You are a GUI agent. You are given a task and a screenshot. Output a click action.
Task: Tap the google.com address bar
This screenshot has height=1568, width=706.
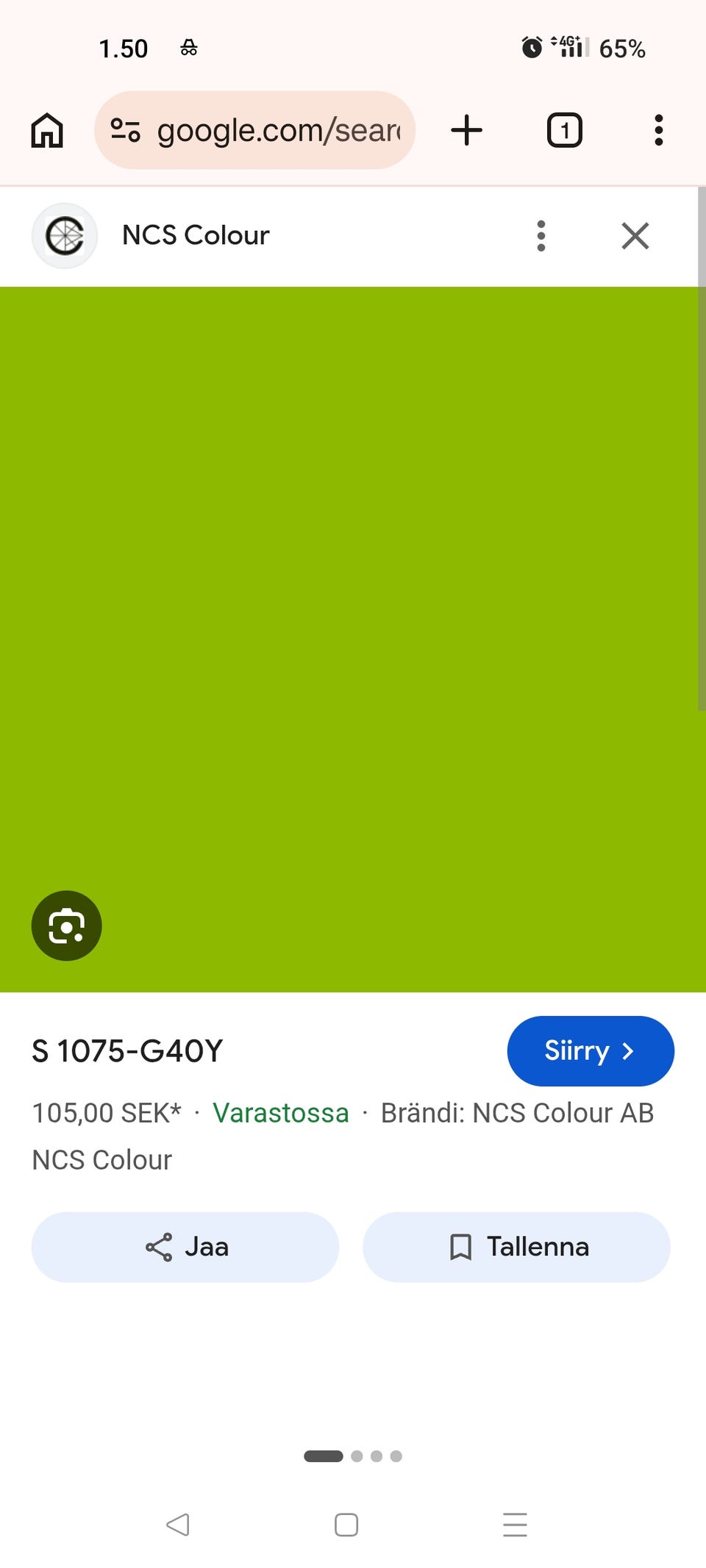click(254, 130)
